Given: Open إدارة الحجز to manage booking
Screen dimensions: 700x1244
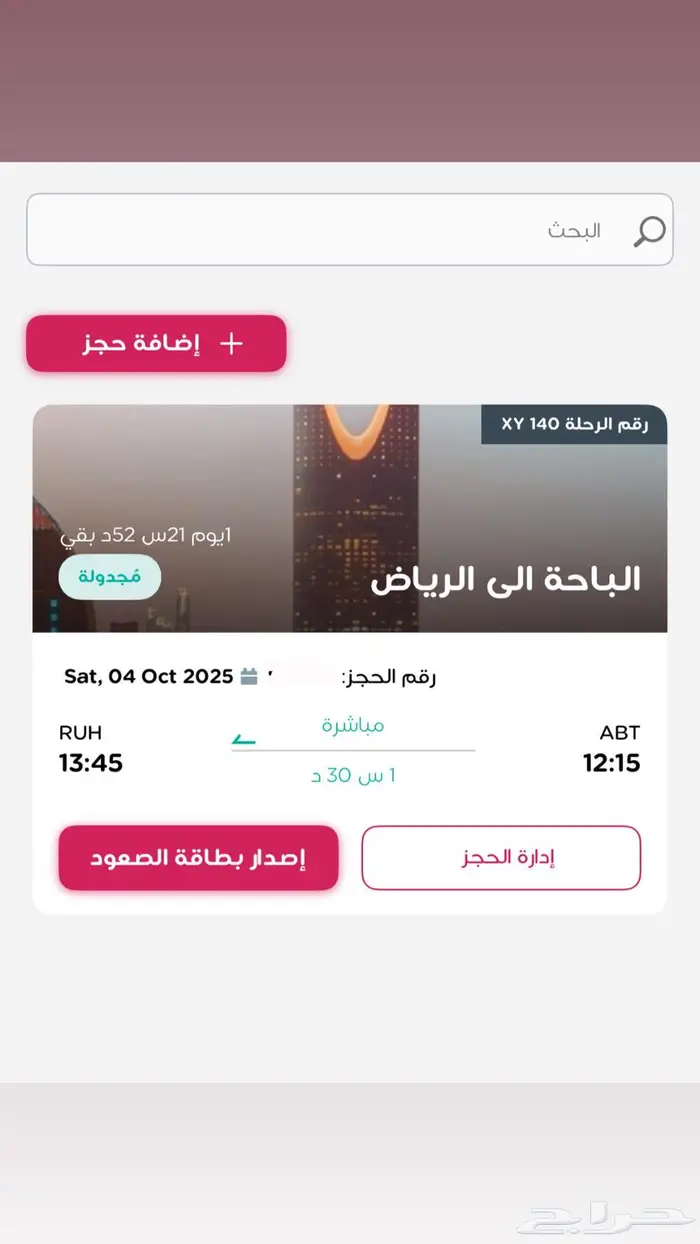Looking at the screenshot, I should point(501,858).
